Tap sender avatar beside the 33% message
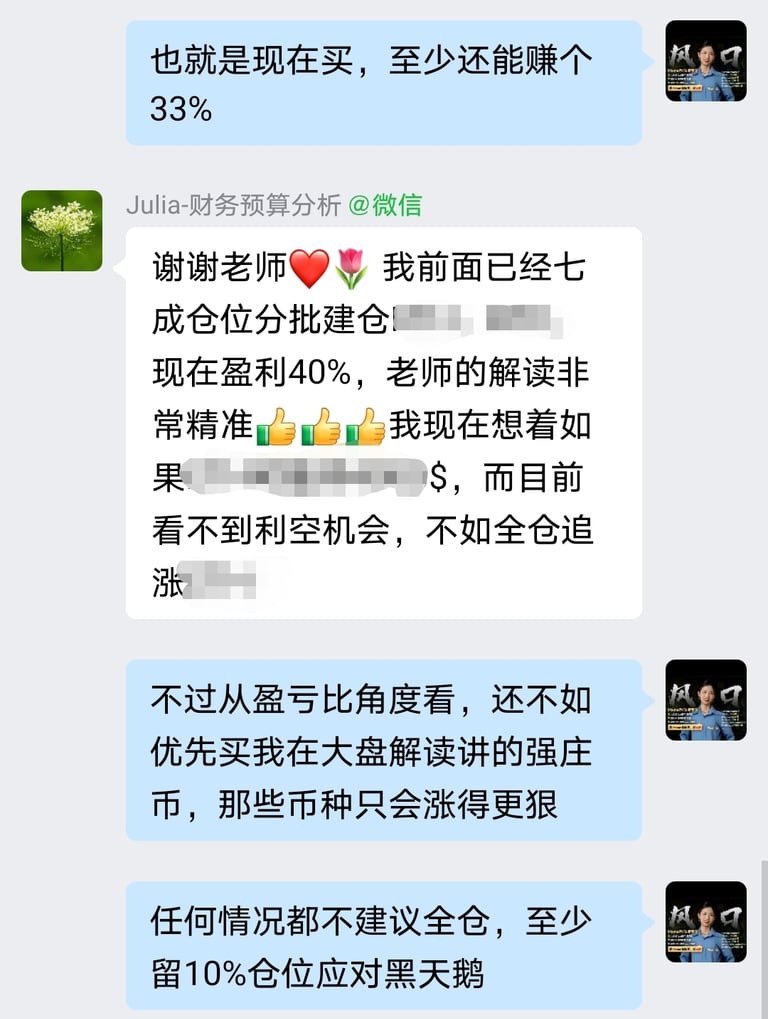 [x=706, y=61]
